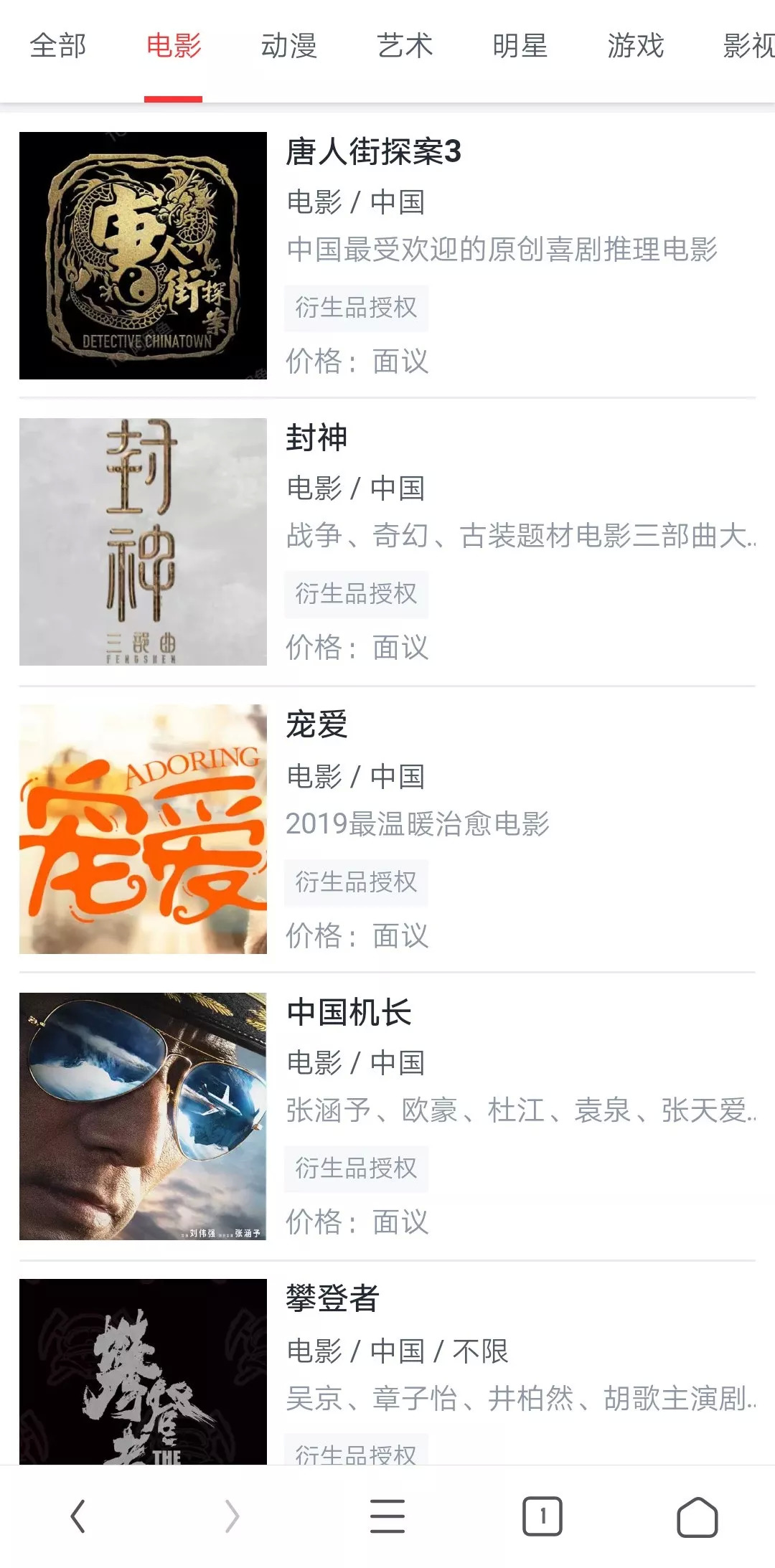775x1568 pixels.
Task: Open the 艺术 tab
Action: click(x=405, y=47)
